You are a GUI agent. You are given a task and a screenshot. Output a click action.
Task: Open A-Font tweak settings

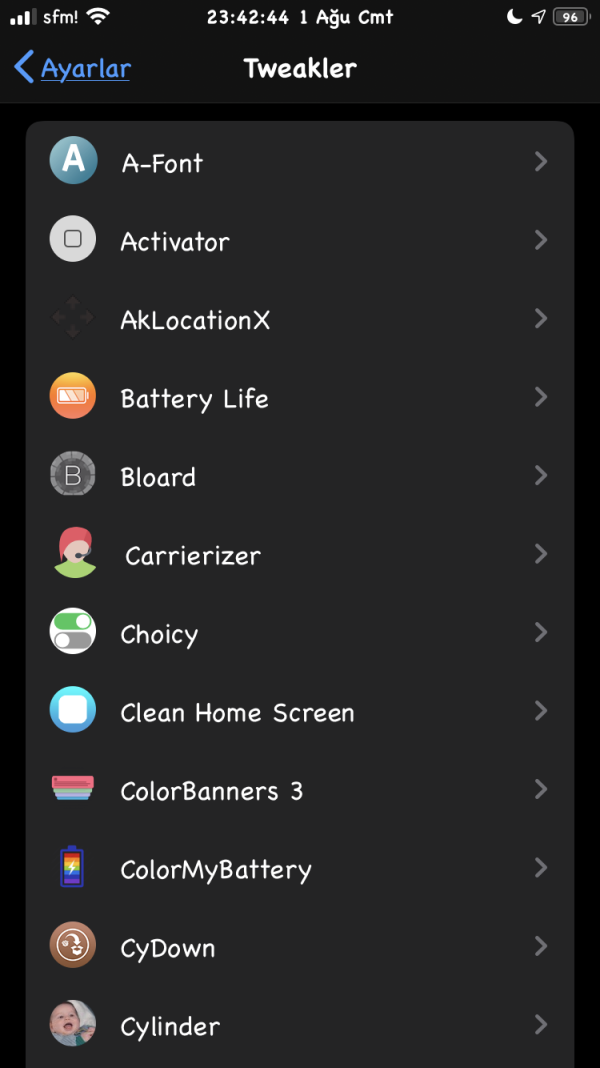pos(300,162)
